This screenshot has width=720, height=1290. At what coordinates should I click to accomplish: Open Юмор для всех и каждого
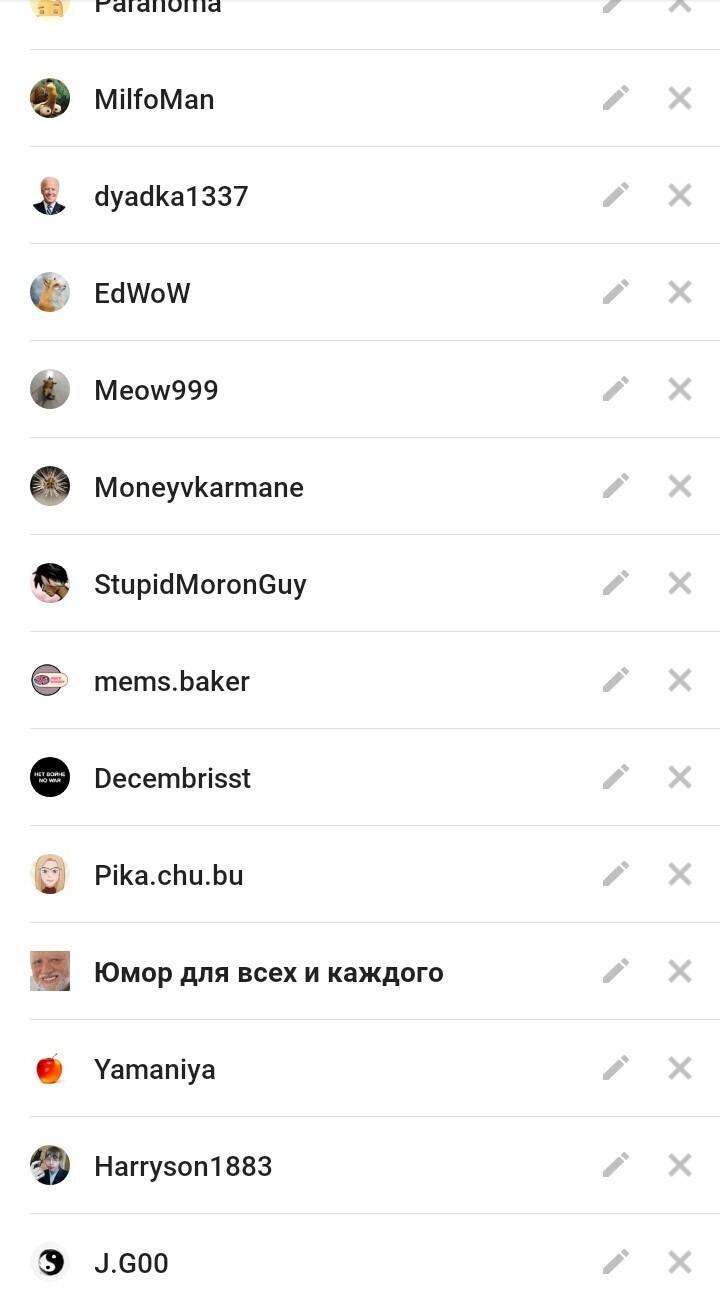[268, 972]
